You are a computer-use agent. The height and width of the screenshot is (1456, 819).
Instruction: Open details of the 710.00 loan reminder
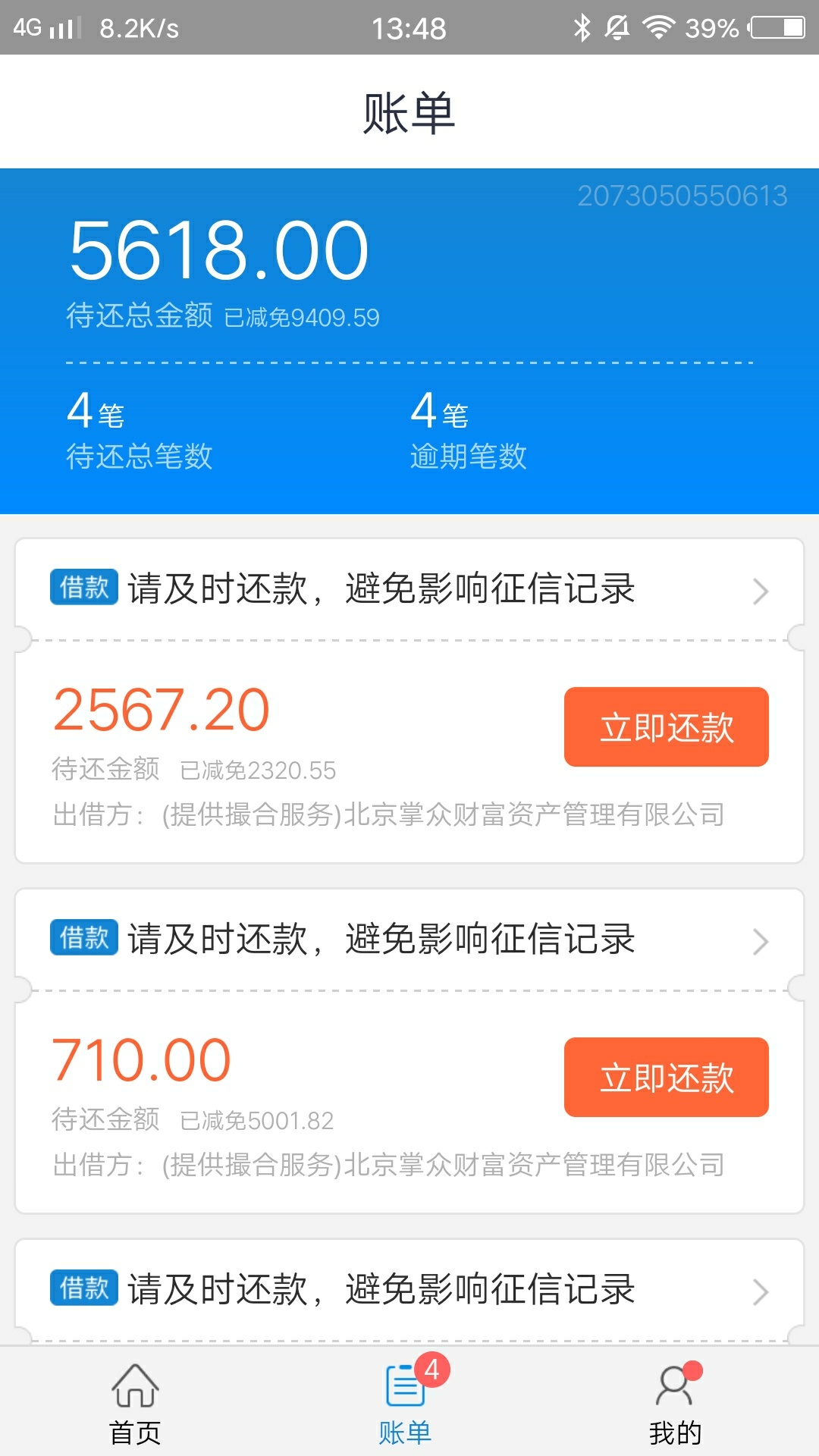click(x=409, y=940)
